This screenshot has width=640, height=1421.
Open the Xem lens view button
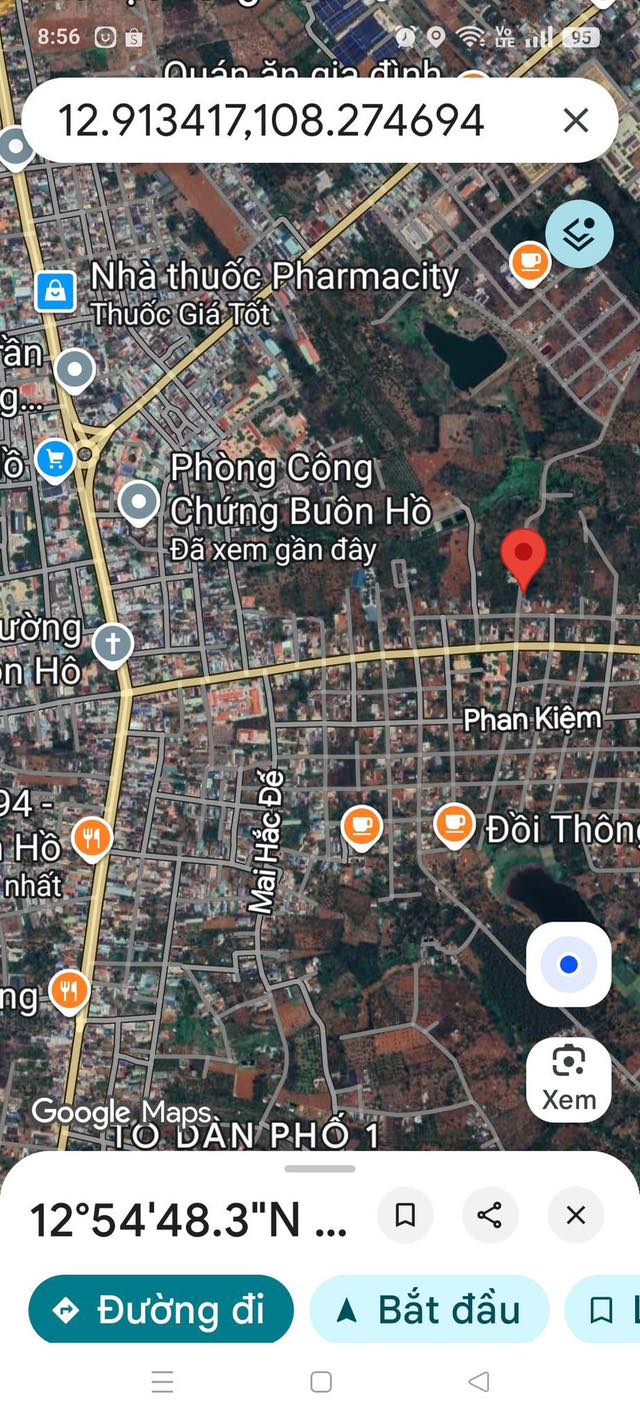[x=568, y=1078]
